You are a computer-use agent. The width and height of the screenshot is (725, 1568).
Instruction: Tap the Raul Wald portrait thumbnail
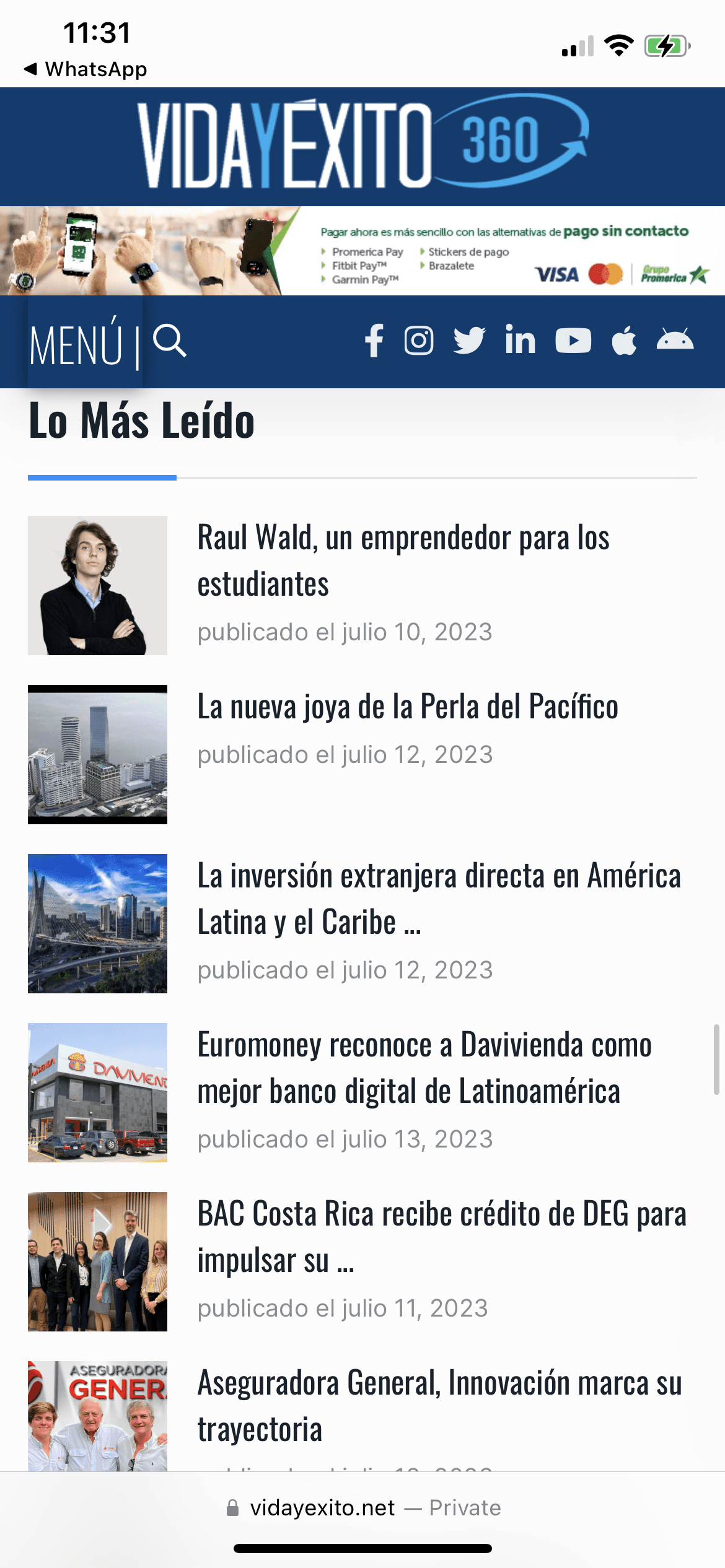tap(97, 585)
